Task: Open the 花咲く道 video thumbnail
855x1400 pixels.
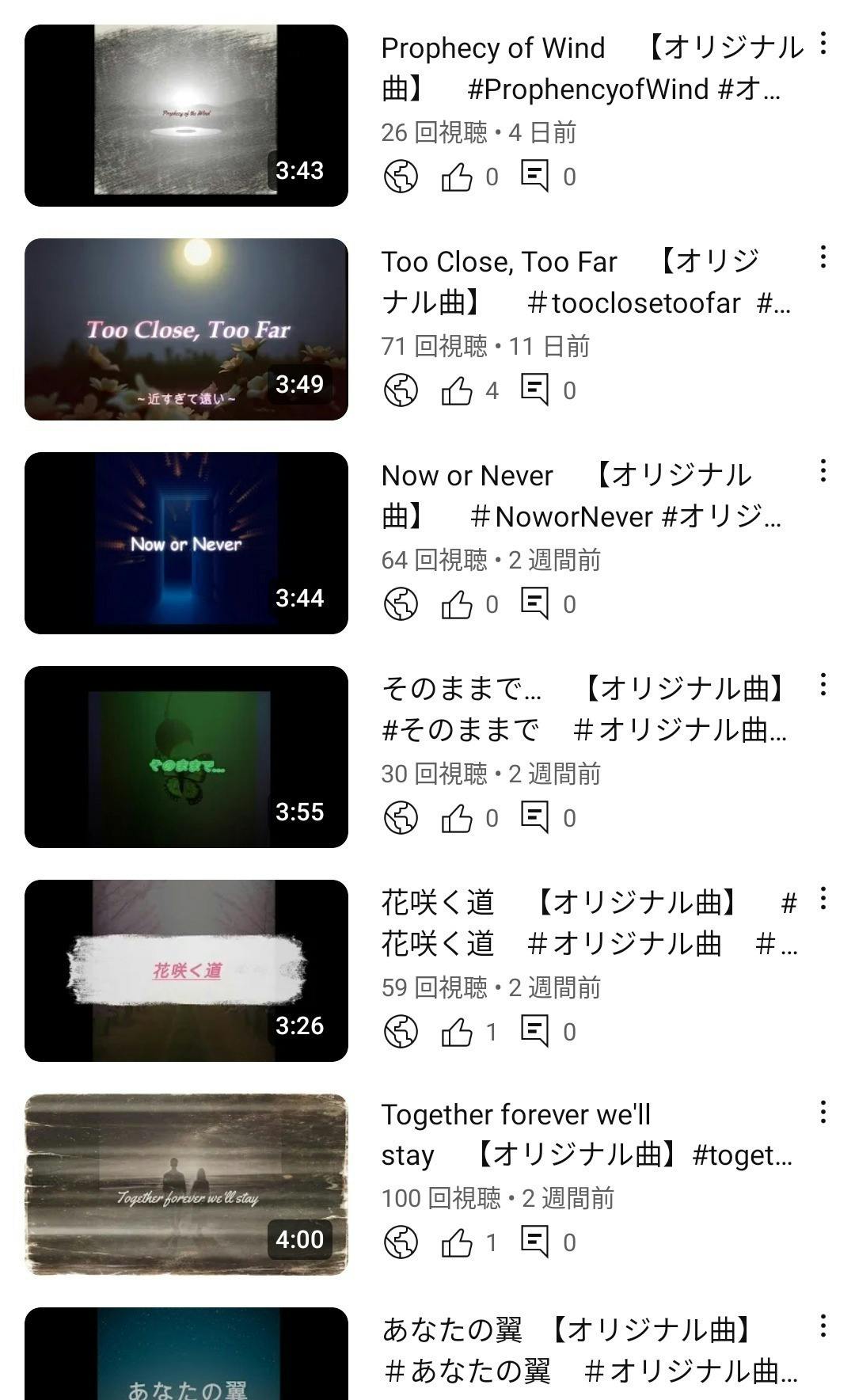Action: (186, 971)
